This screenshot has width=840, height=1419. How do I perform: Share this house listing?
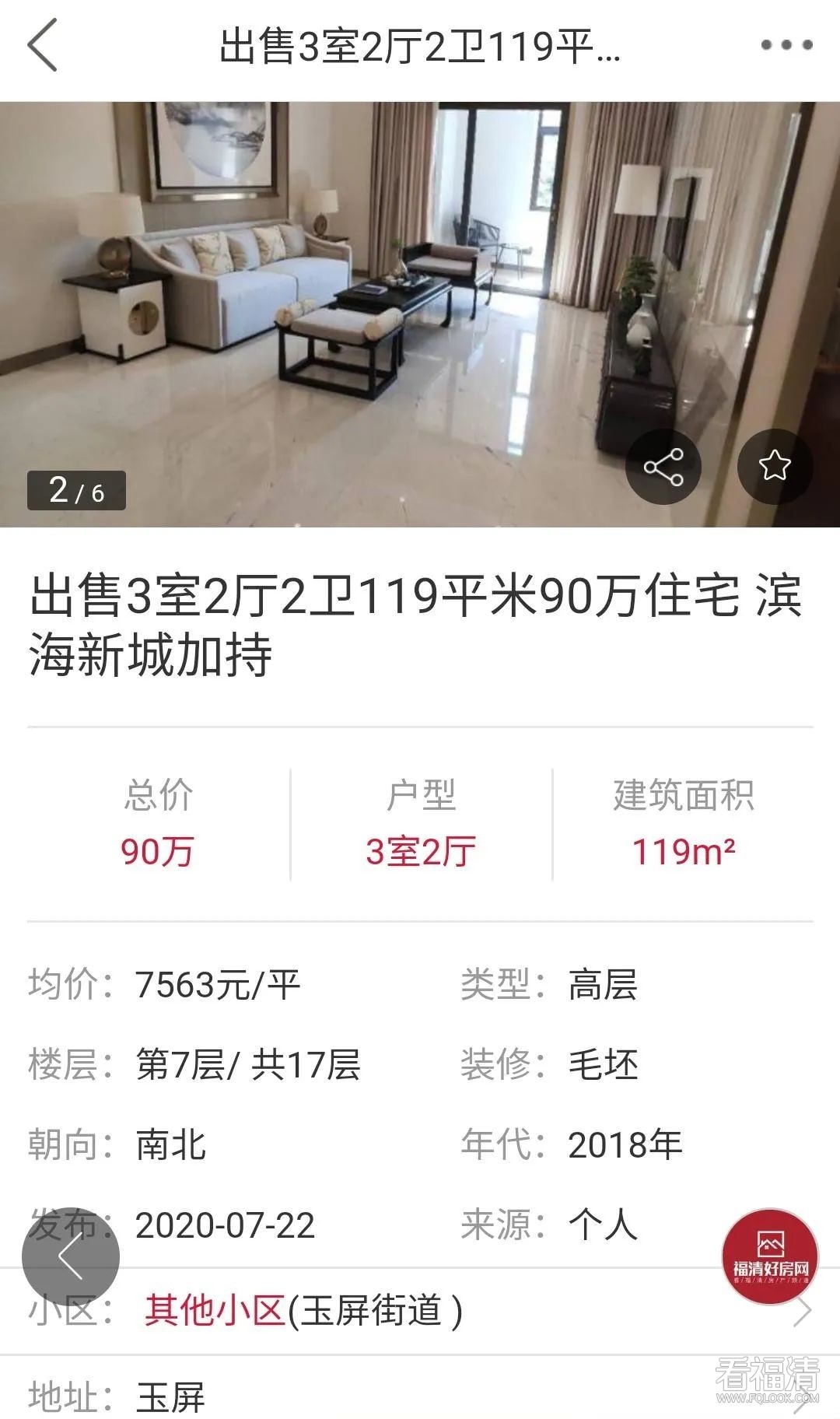(663, 467)
